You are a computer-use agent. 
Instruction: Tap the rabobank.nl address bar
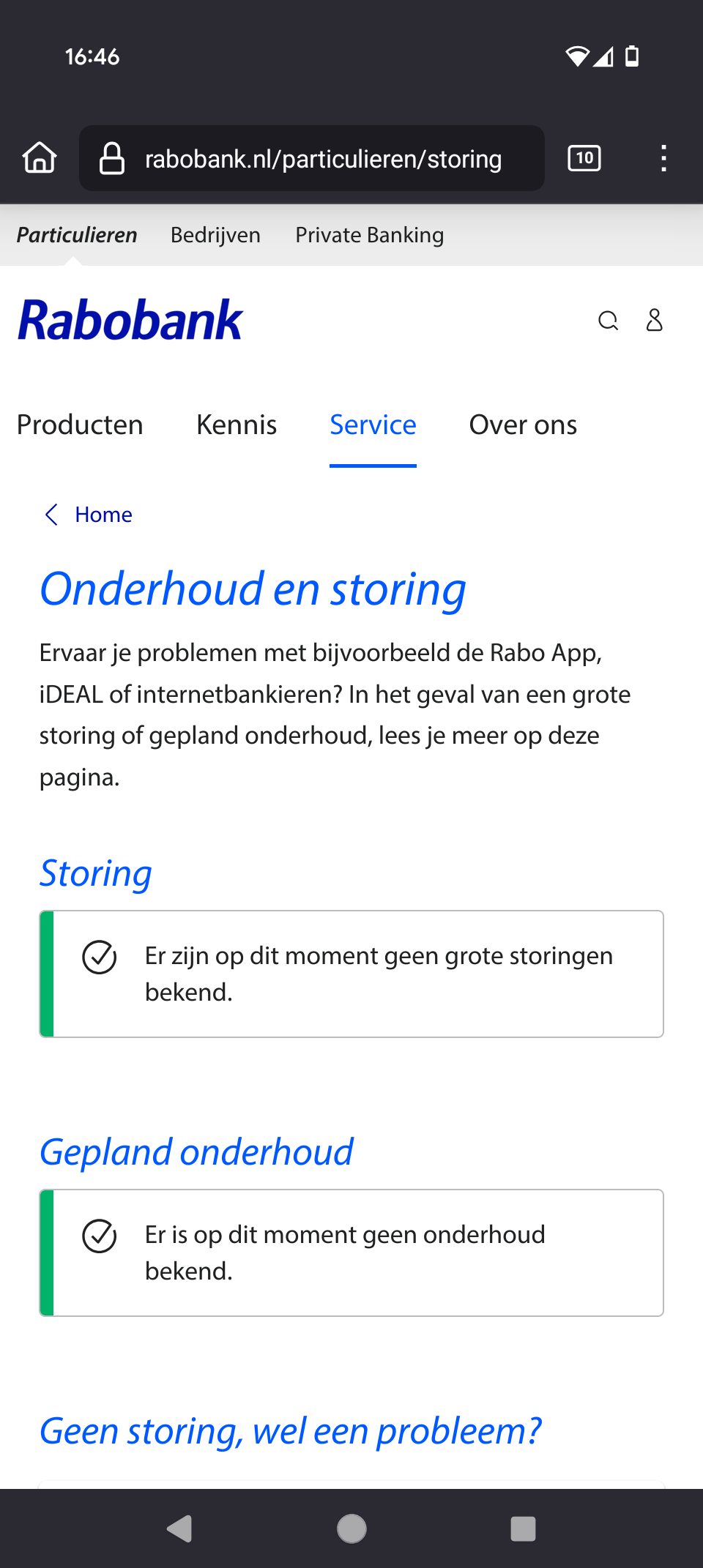[312, 158]
